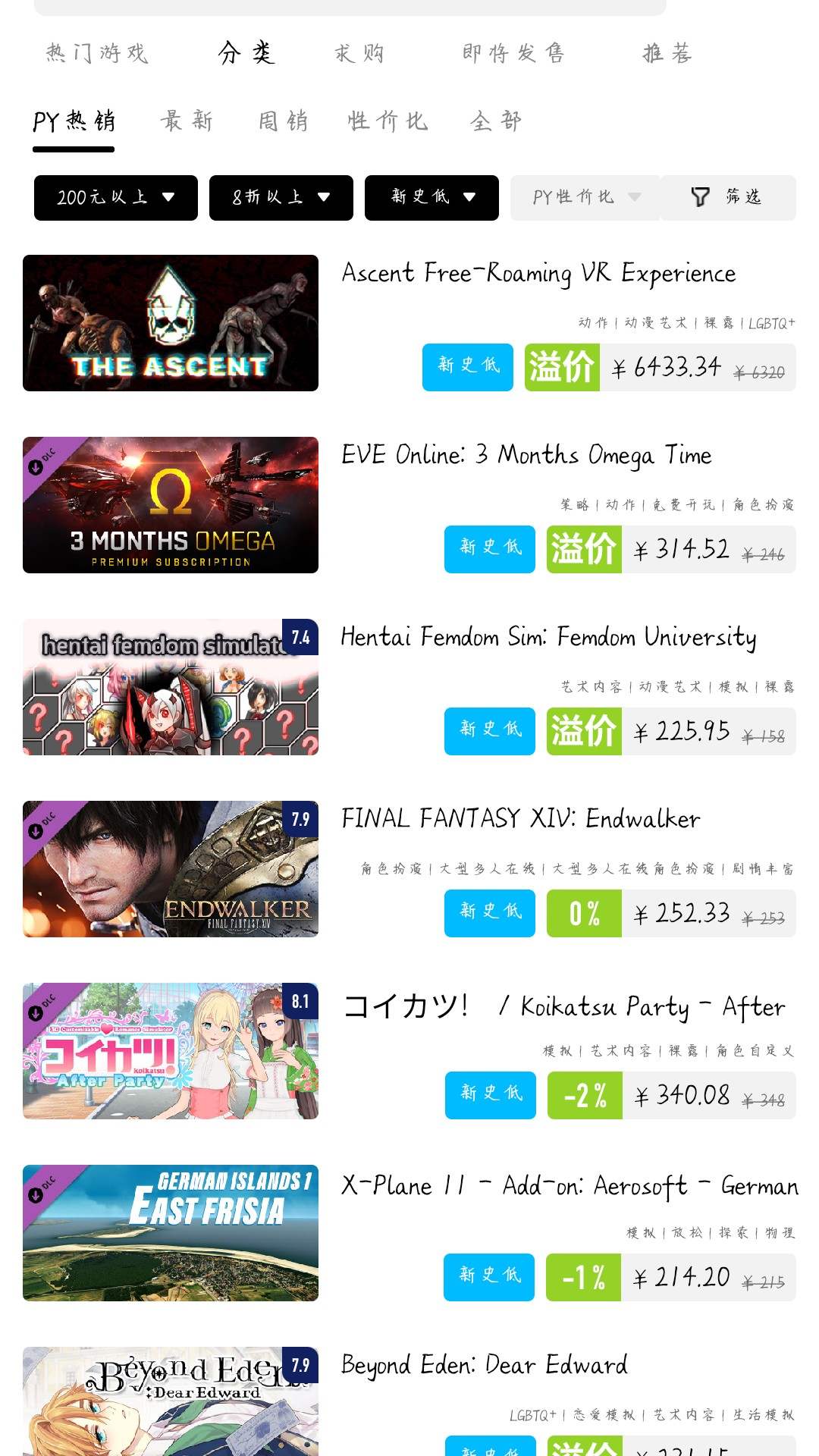Open Beyond Eden: Dear Edward listing

coord(485,1365)
